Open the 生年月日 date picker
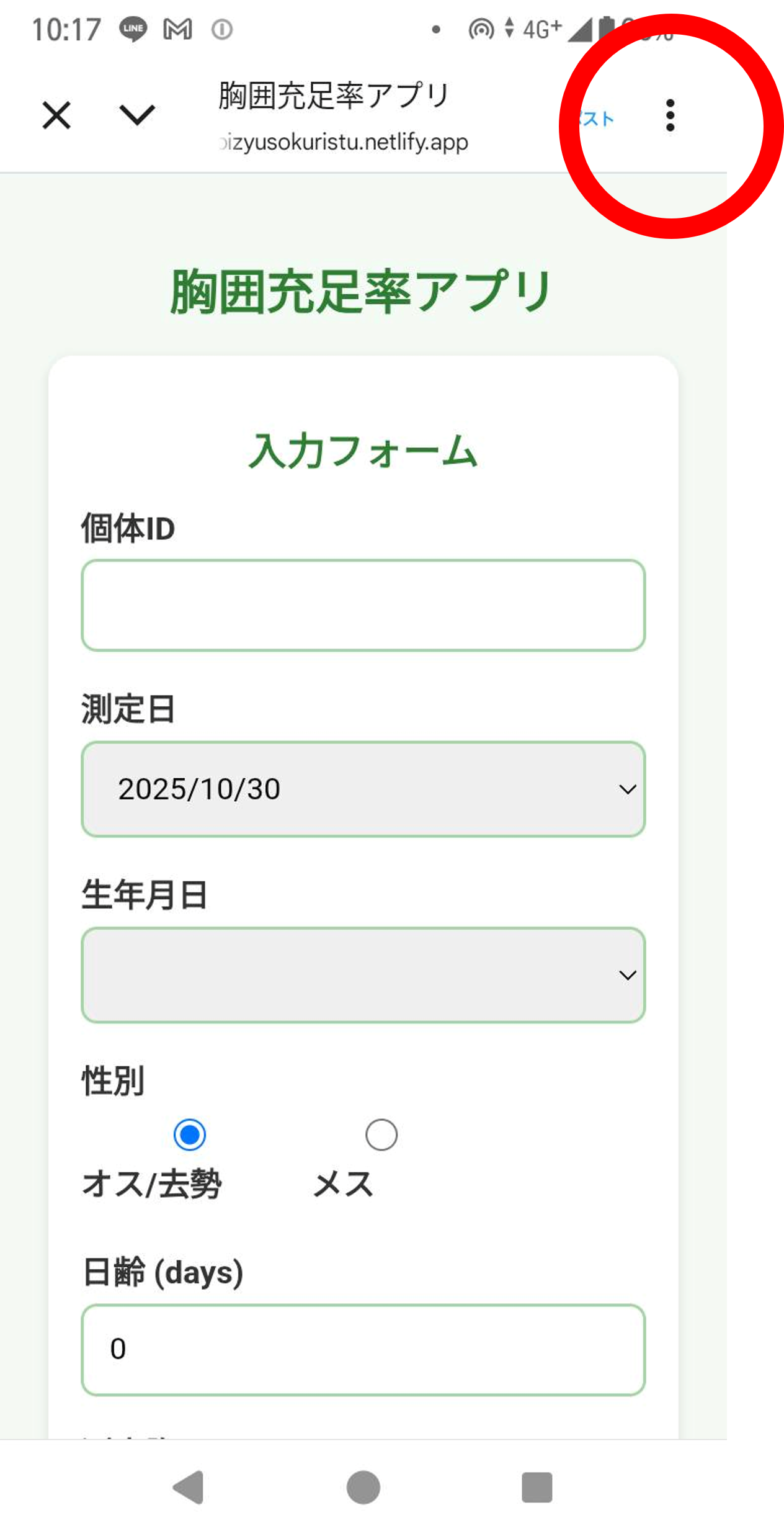784x1536 pixels. point(363,975)
